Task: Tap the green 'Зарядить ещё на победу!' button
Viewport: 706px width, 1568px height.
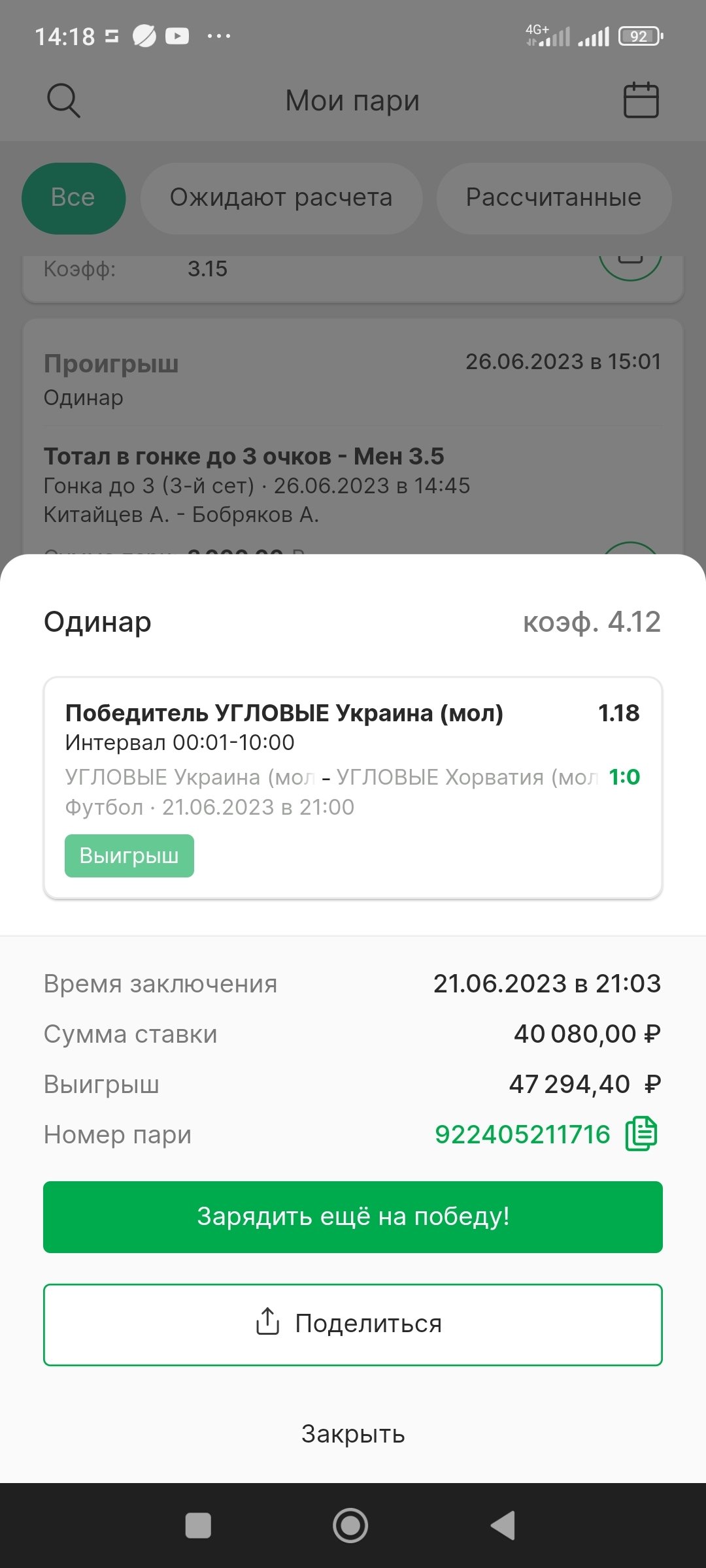Action: click(353, 1217)
